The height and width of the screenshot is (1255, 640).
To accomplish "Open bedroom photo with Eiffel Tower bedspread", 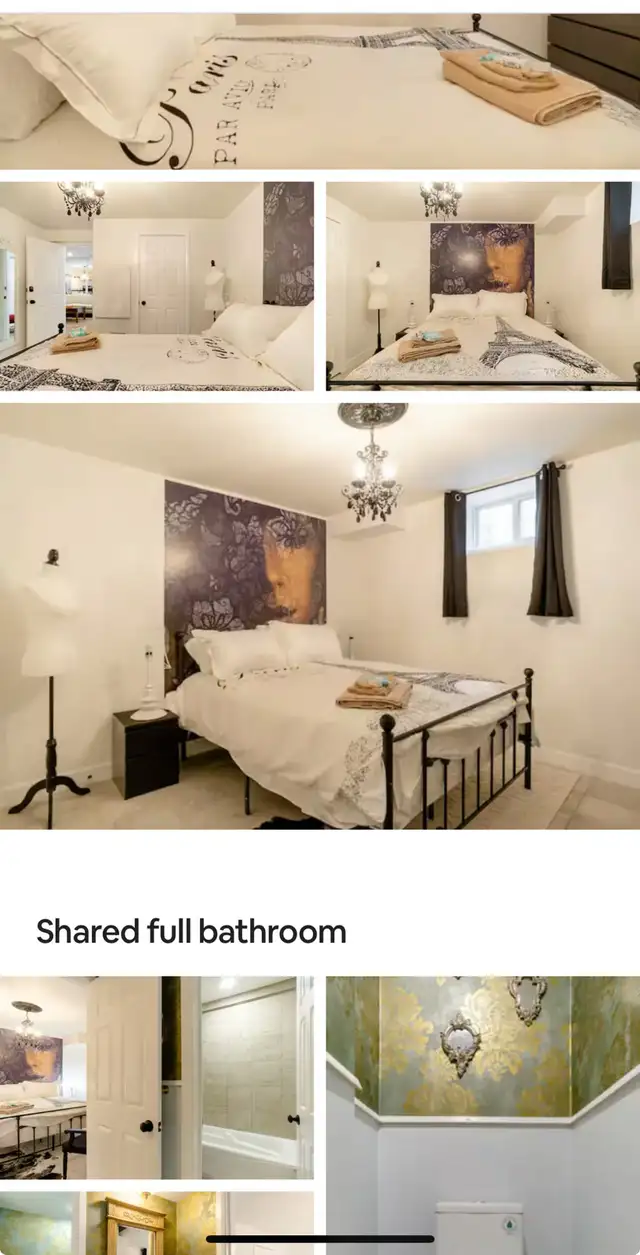I will point(483,286).
